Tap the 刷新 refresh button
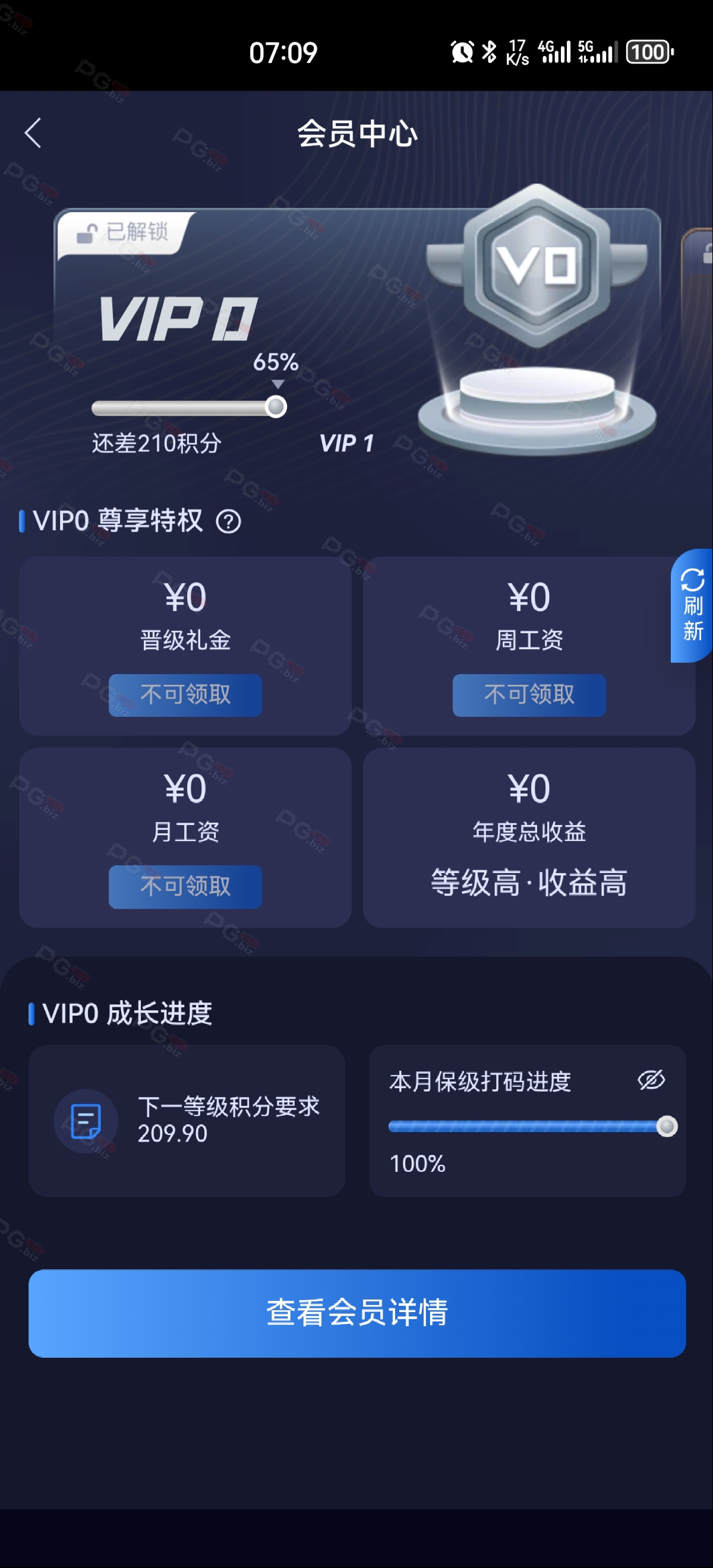713x1568 pixels. coord(692,605)
